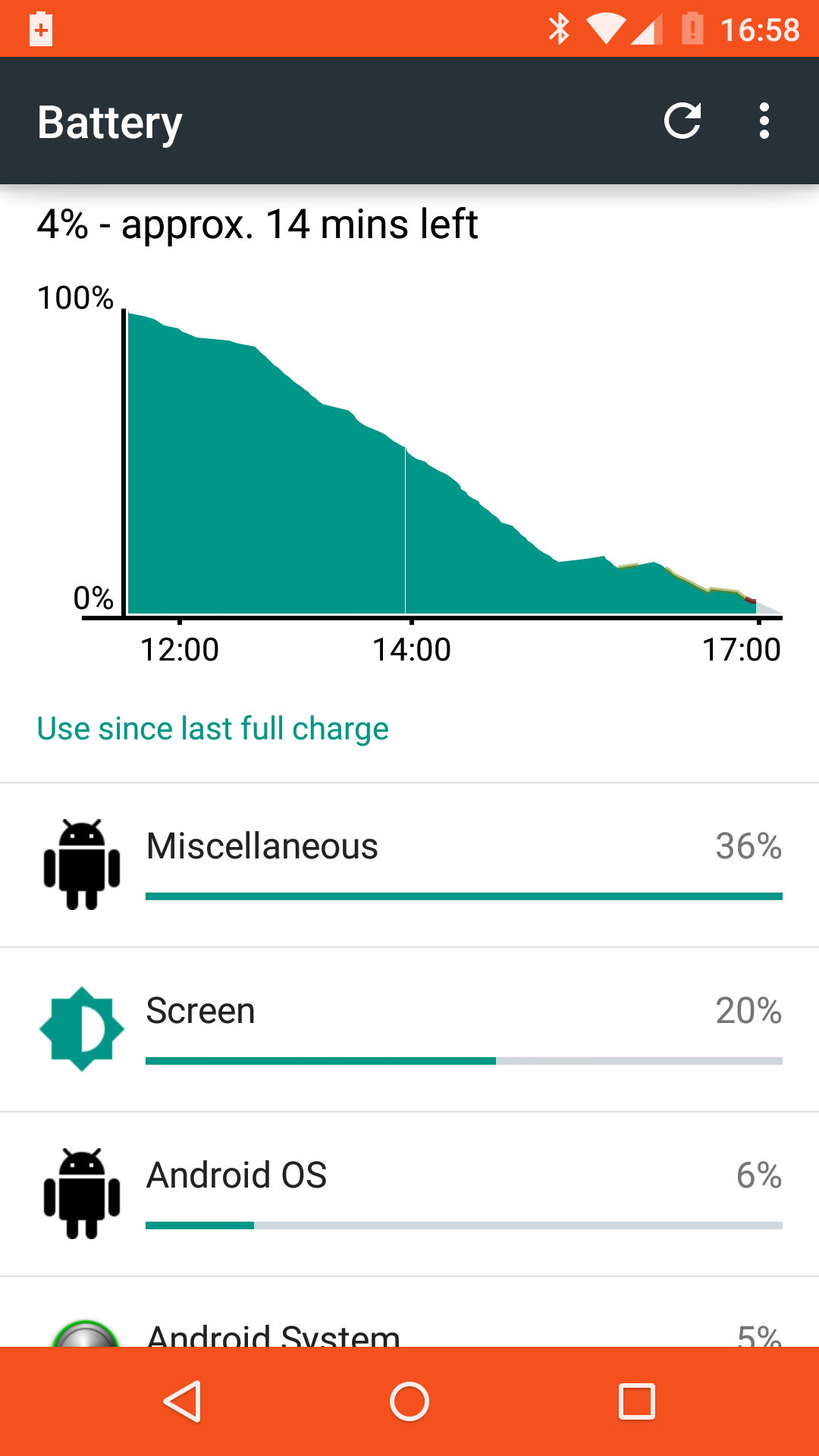Refresh the battery usage stats
This screenshot has height=1456, width=819.
[x=682, y=121]
